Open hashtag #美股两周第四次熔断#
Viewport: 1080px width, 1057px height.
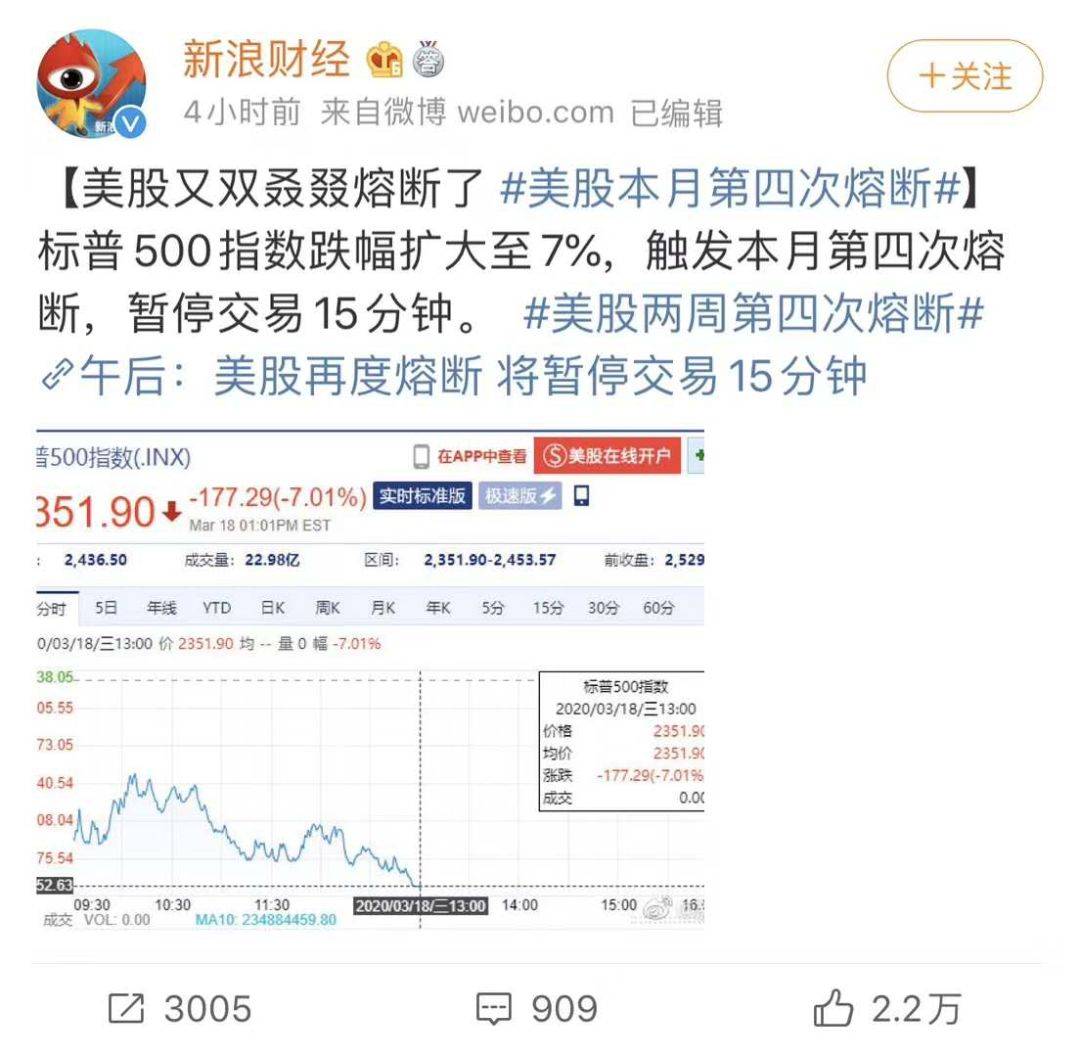pyautogui.click(x=754, y=316)
